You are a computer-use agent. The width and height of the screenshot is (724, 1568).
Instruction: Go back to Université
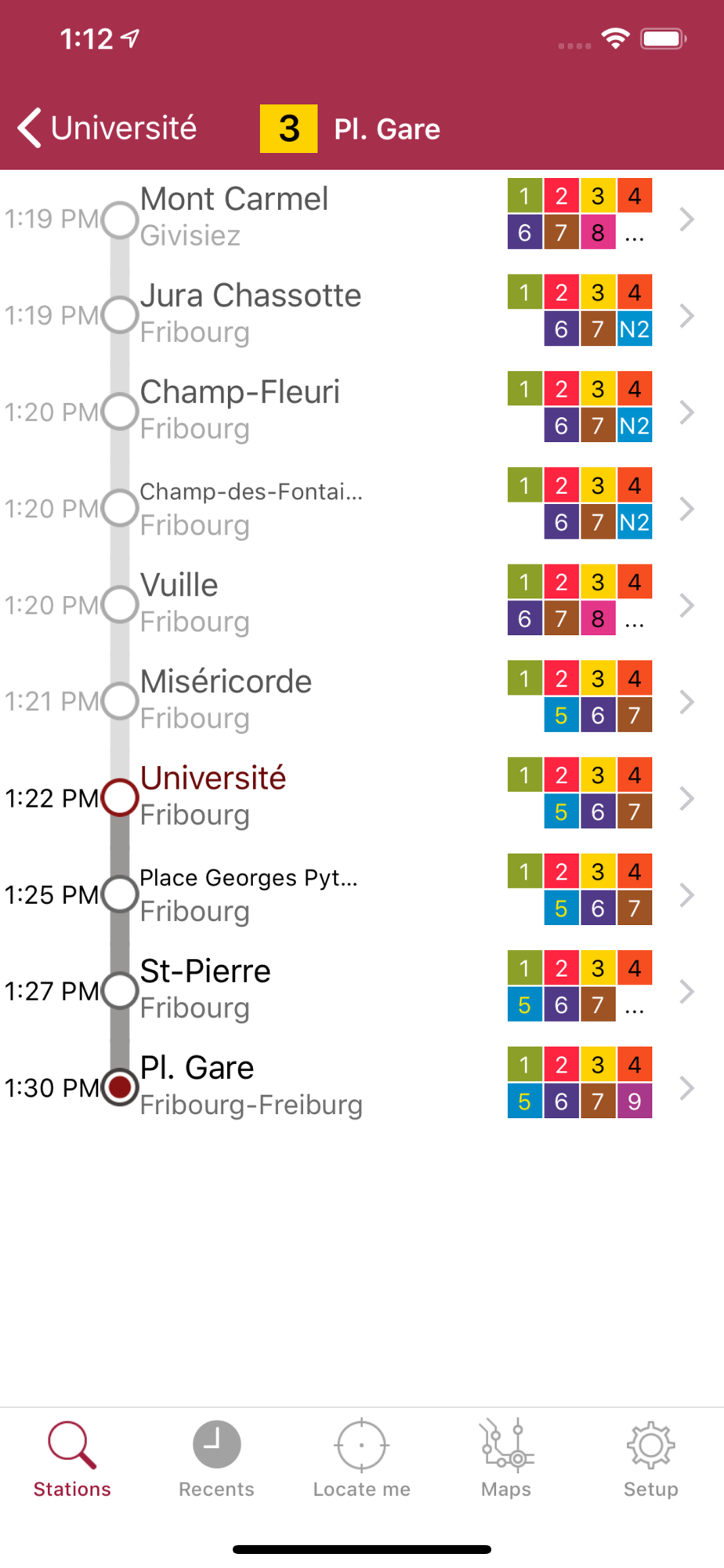(x=107, y=129)
